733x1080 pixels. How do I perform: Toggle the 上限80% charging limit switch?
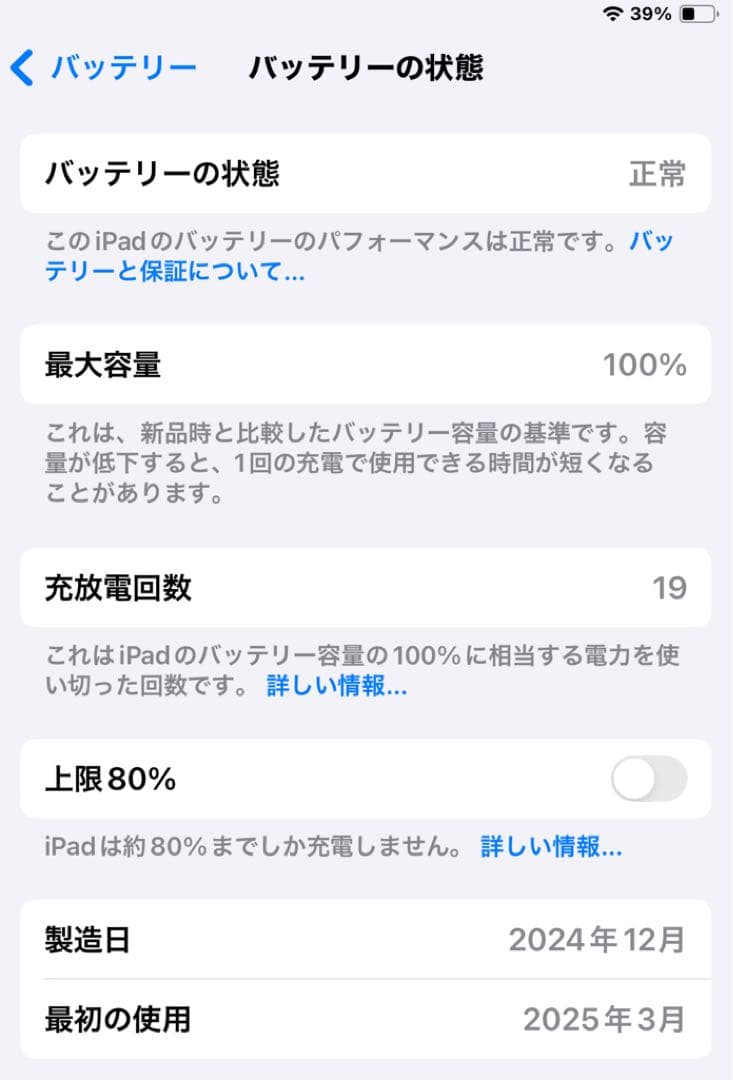click(x=647, y=780)
